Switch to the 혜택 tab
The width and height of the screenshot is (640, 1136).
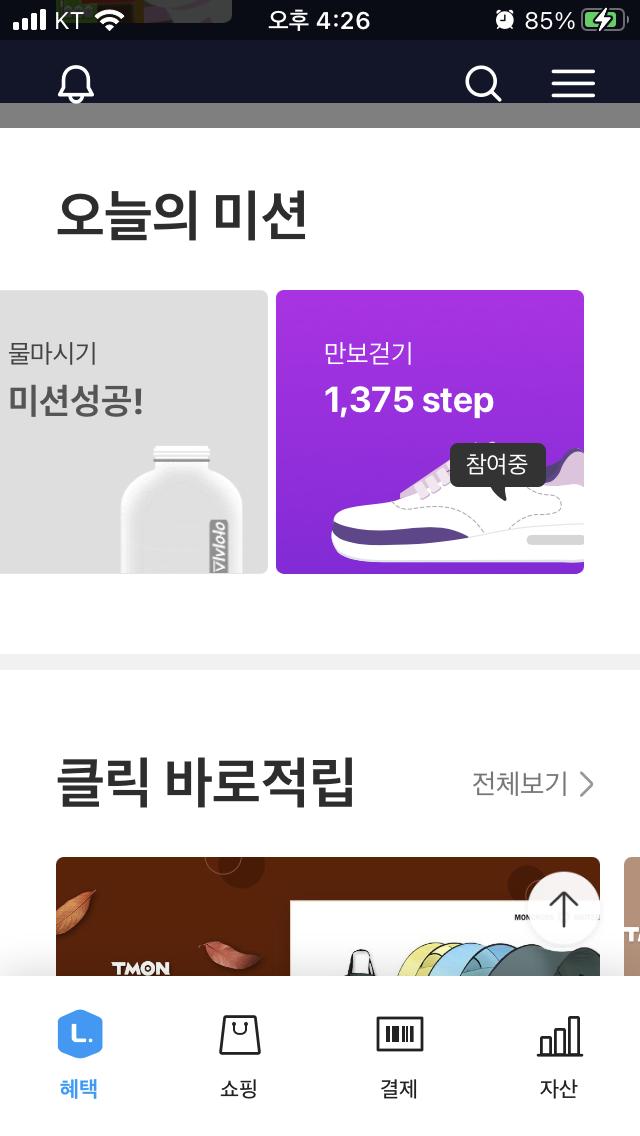(x=79, y=1054)
